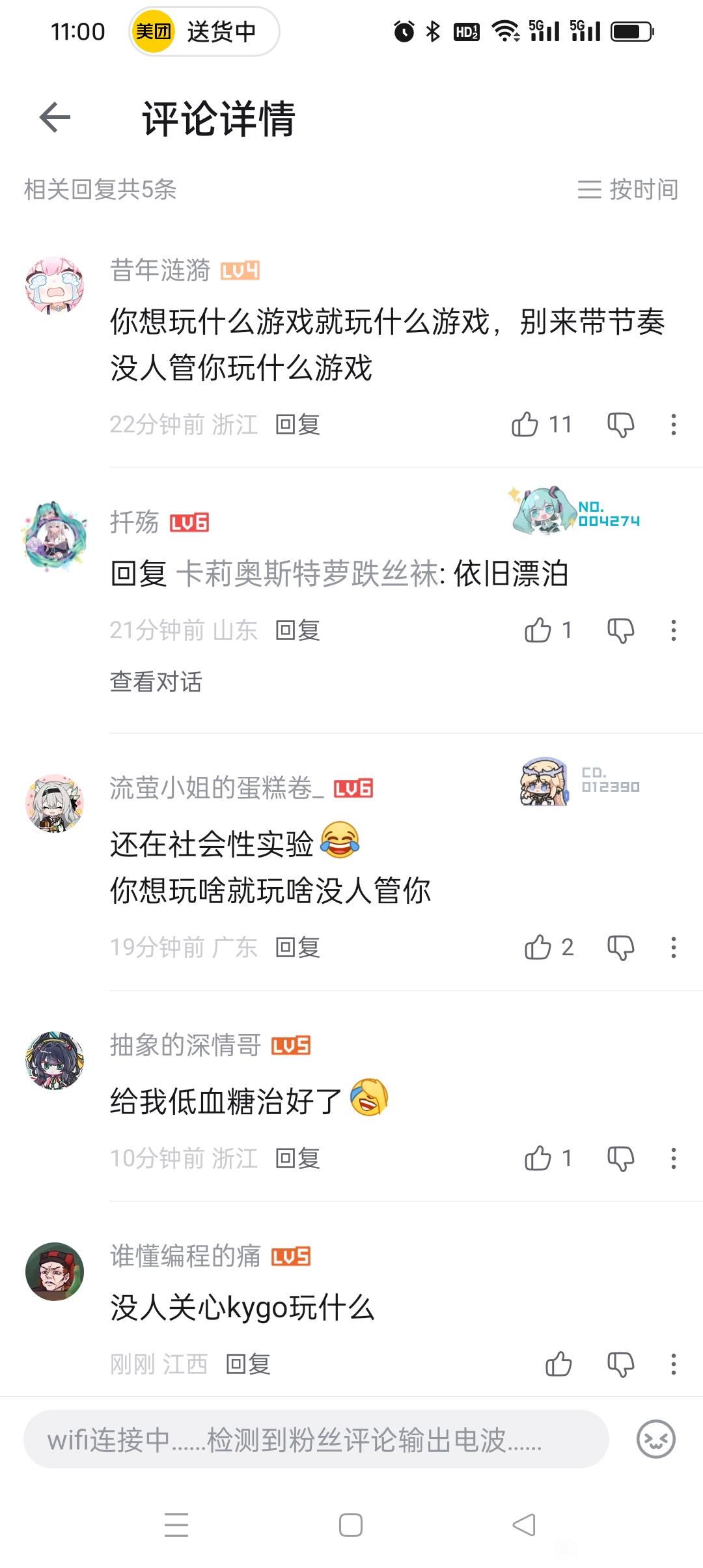
Task: View 扦殇's profile avatar
Action: click(55, 537)
